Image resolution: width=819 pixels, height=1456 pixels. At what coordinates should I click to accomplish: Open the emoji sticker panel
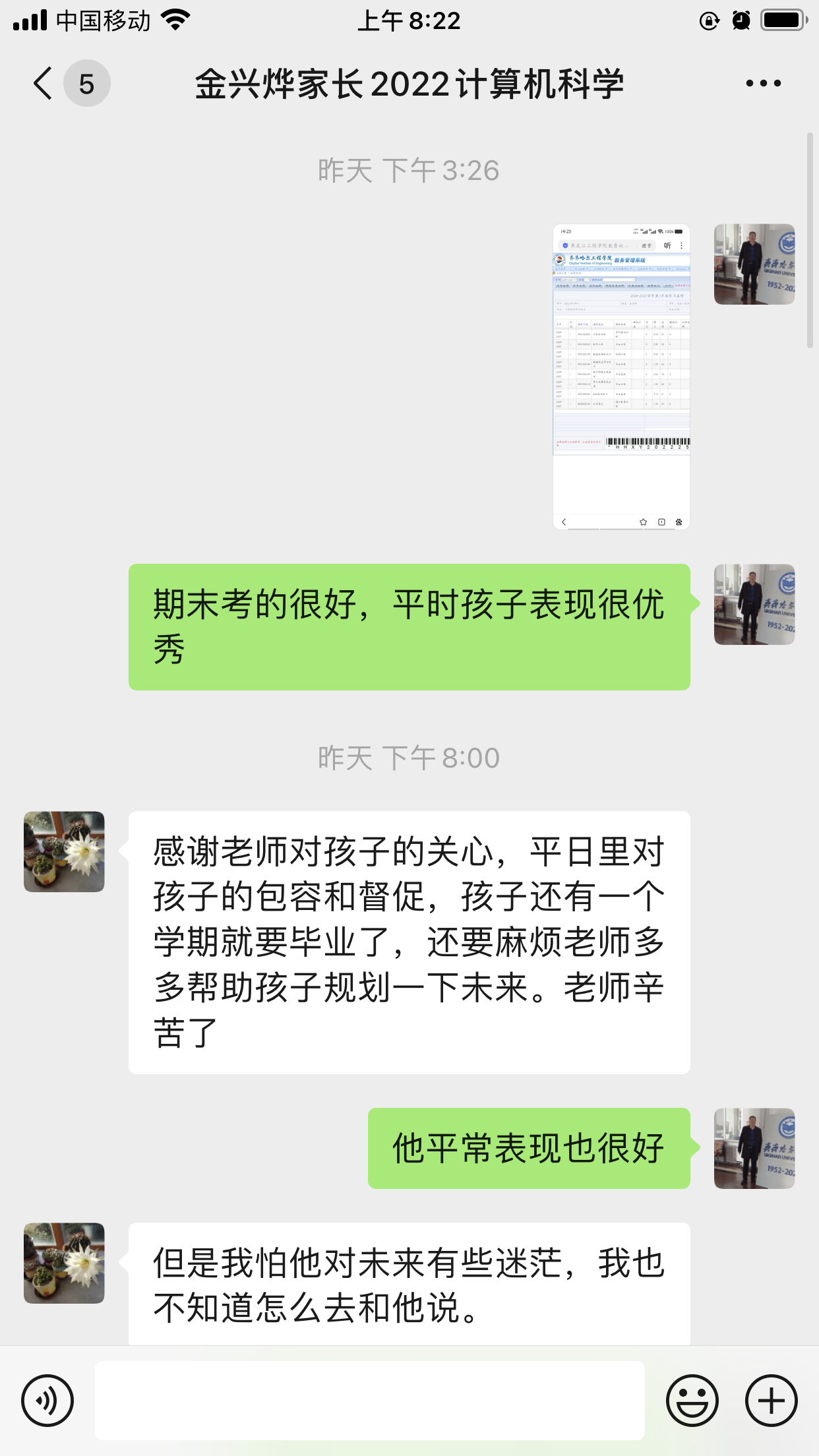pos(692,1400)
